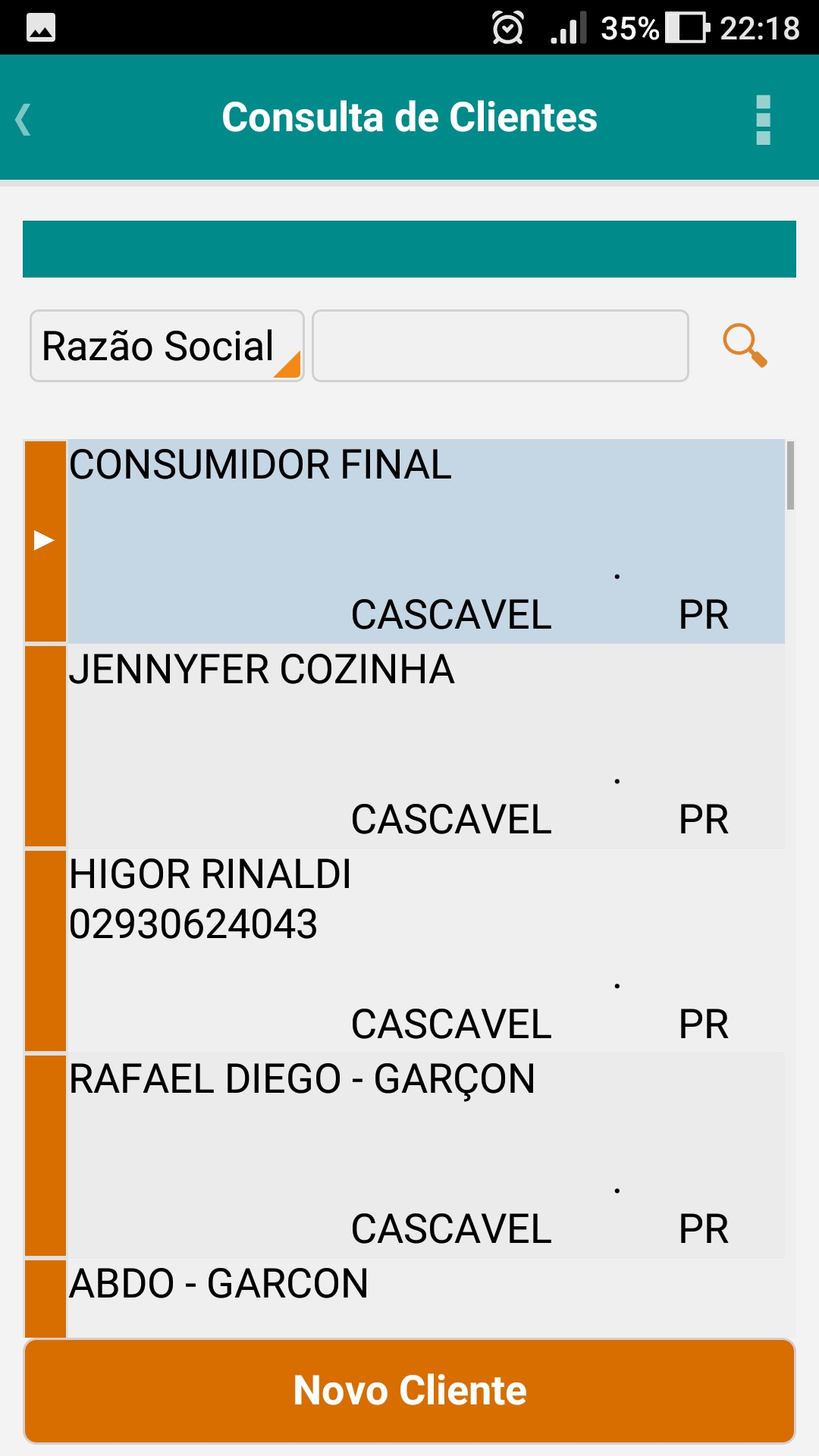Image resolution: width=819 pixels, height=1456 pixels.
Task: Focus the client search text field
Action: [x=500, y=346]
